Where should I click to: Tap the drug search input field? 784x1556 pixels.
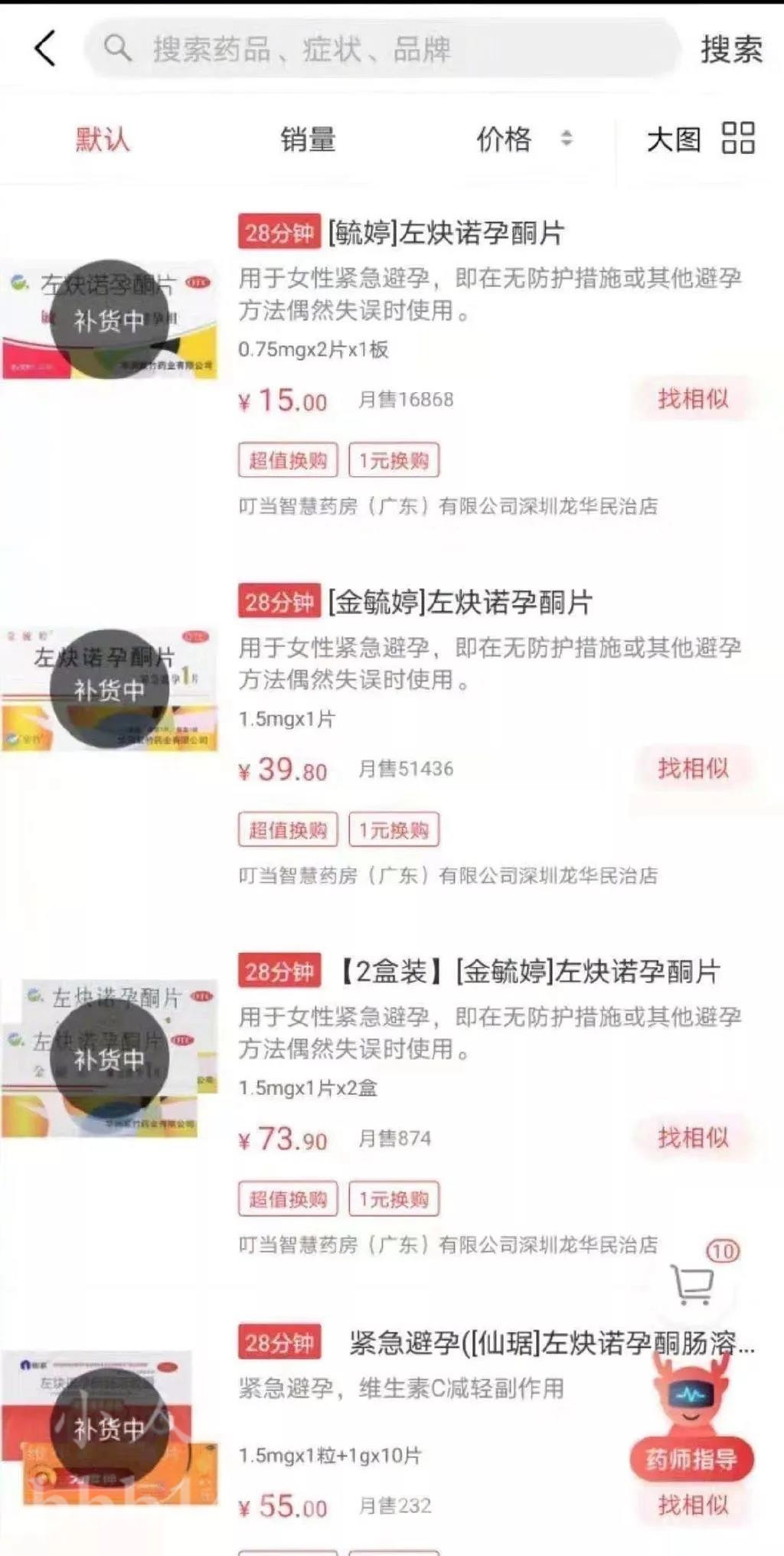383,49
